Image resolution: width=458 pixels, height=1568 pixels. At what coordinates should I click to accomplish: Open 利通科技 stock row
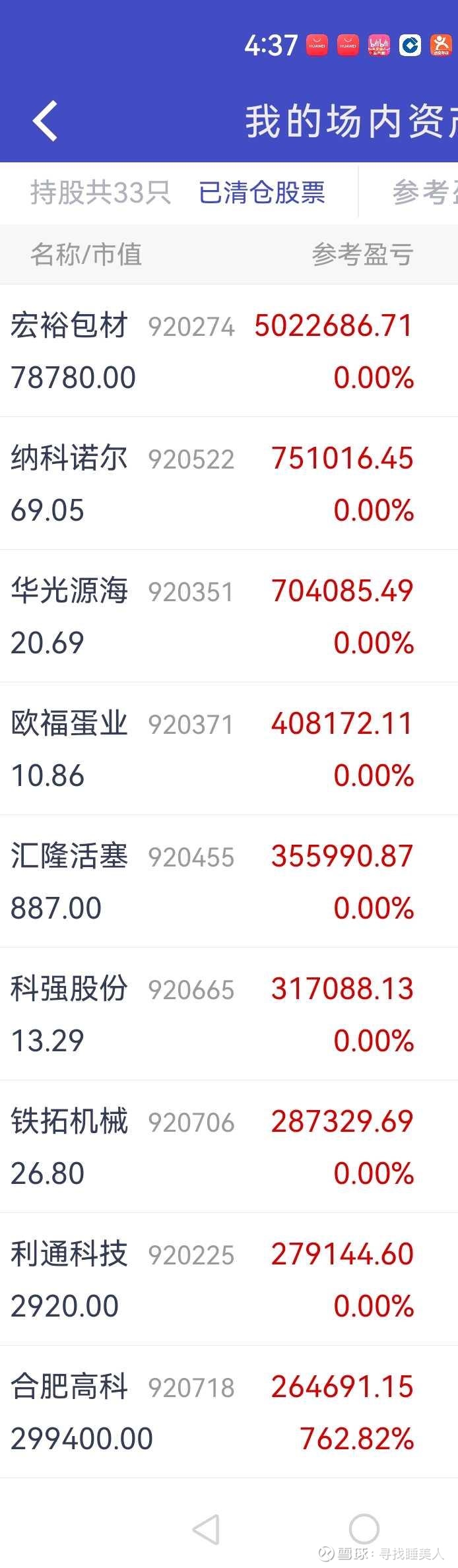[x=211, y=1280]
